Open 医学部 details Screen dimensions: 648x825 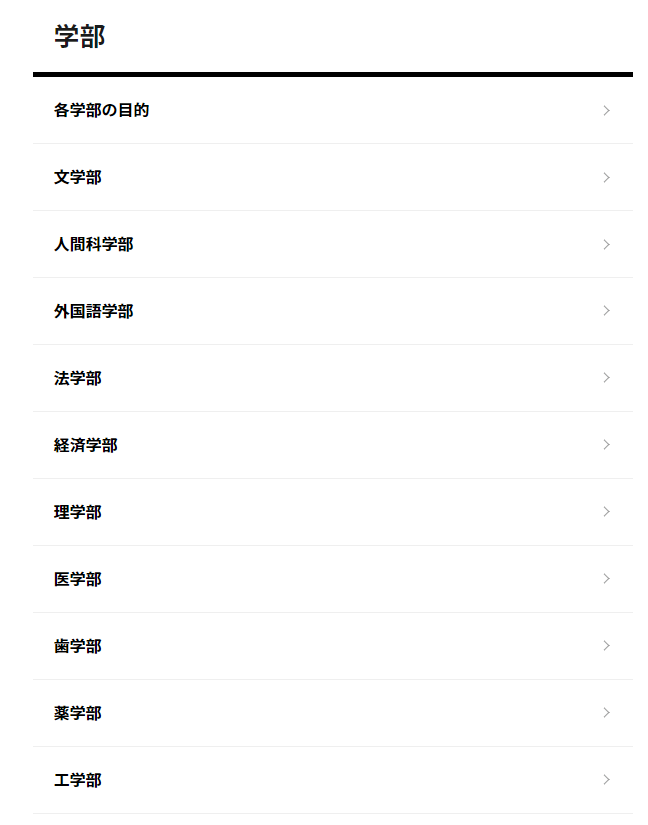[78, 579]
